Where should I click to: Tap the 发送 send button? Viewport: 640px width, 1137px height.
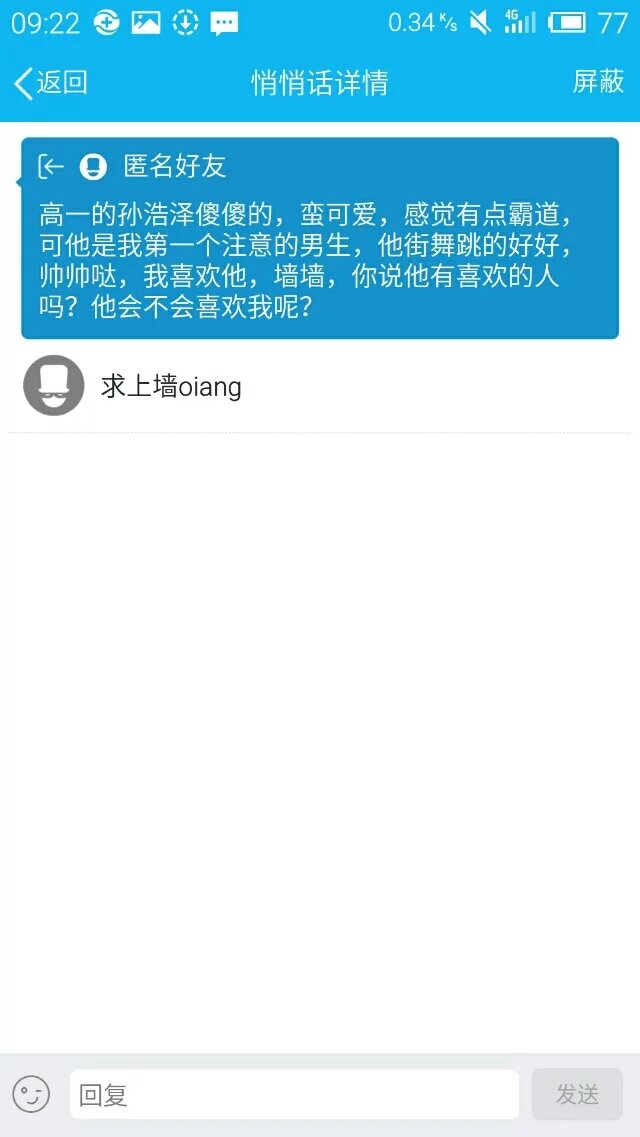[577, 1095]
